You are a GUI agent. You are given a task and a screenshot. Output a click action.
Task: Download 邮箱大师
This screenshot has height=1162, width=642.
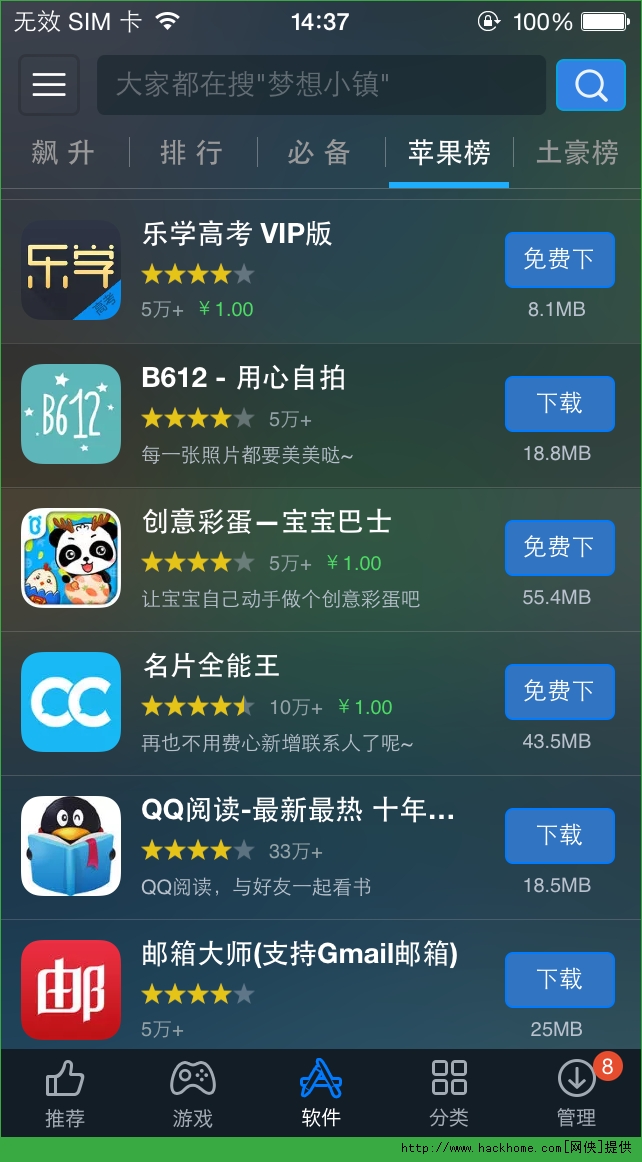[559, 980]
